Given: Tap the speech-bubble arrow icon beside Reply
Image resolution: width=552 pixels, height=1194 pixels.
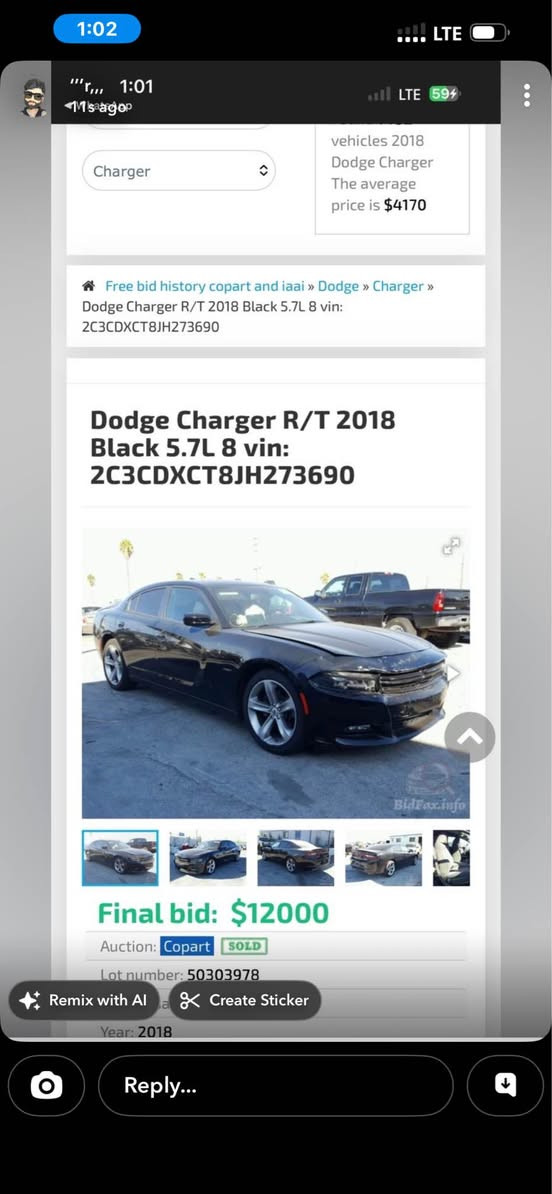Looking at the screenshot, I should (506, 1085).
